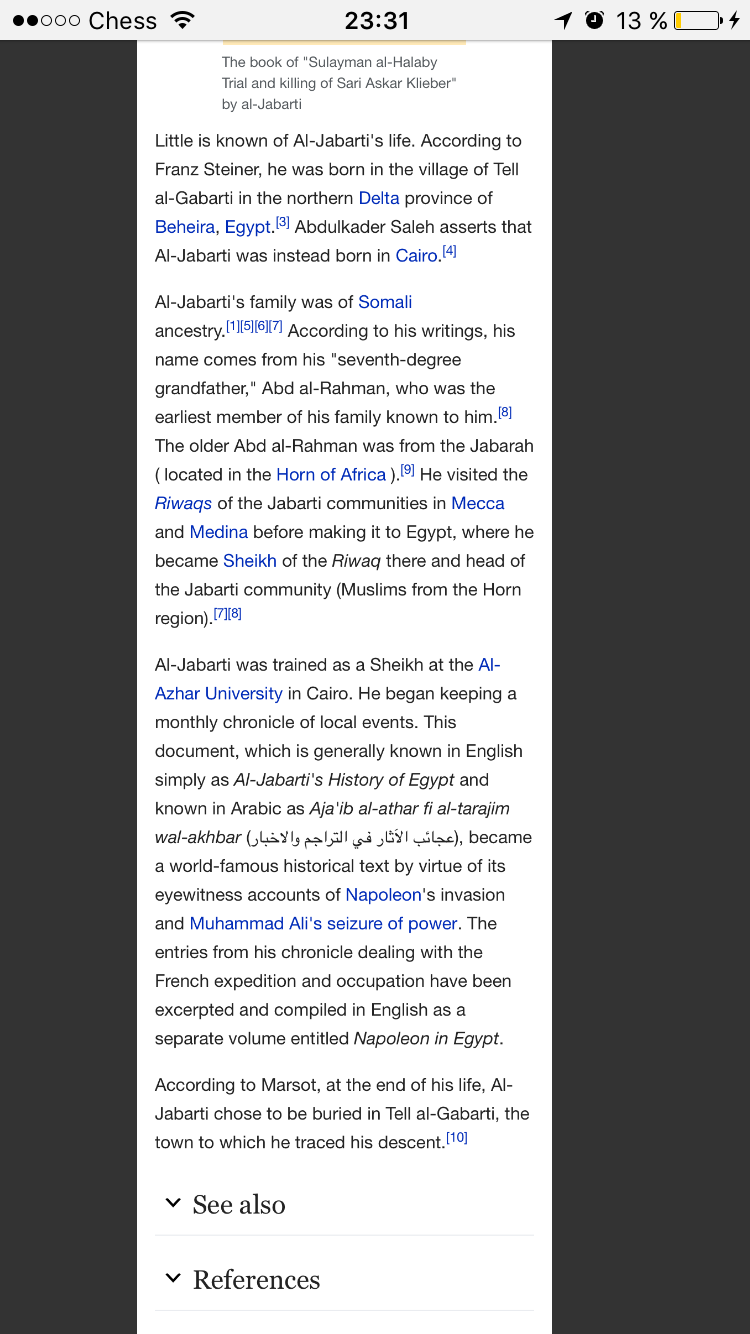The width and height of the screenshot is (750, 1334).
Task: Open the Beheira article link
Action: pyautogui.click(x=185, y=227)
